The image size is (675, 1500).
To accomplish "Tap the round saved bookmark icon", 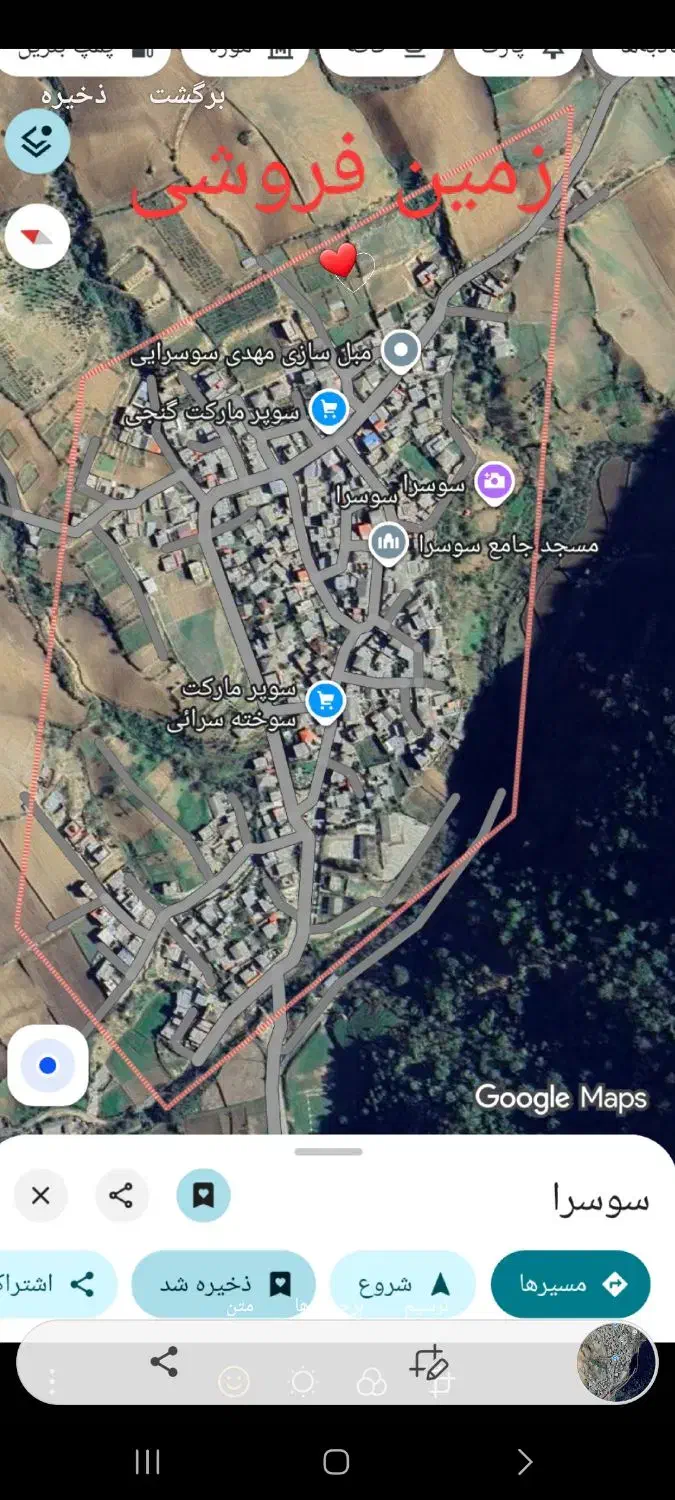I will click(x=203, y=1195).
